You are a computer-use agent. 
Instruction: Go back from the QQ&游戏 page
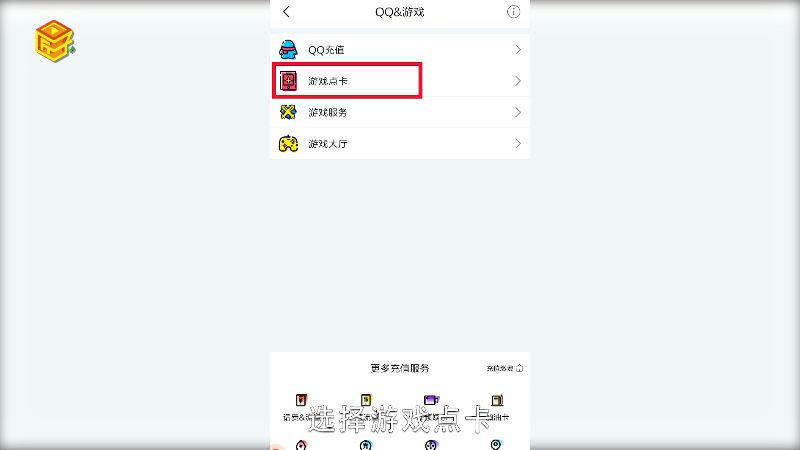pyautogui.click(x=287, y=12)
